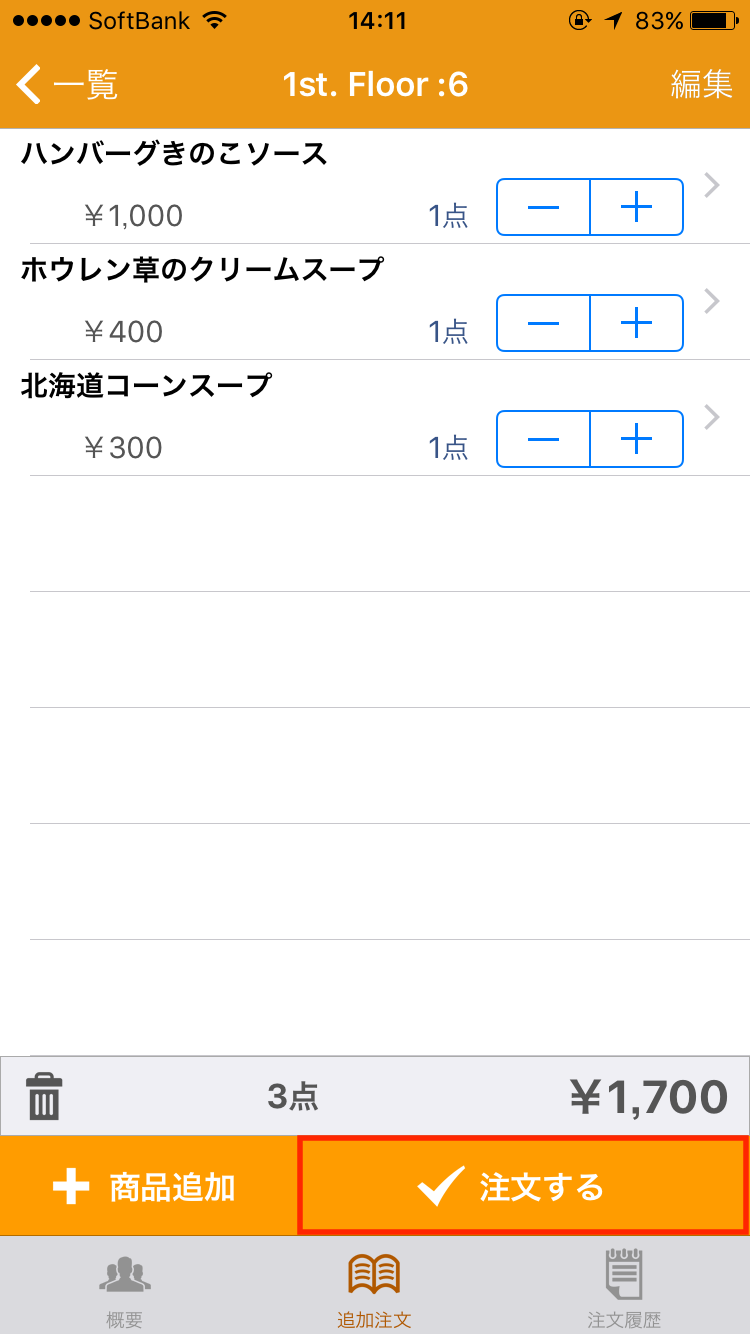Open 北海道コーンスープ detail chevron
Image resolution: width=750 pixels, height=1334 pixels.
710,417
